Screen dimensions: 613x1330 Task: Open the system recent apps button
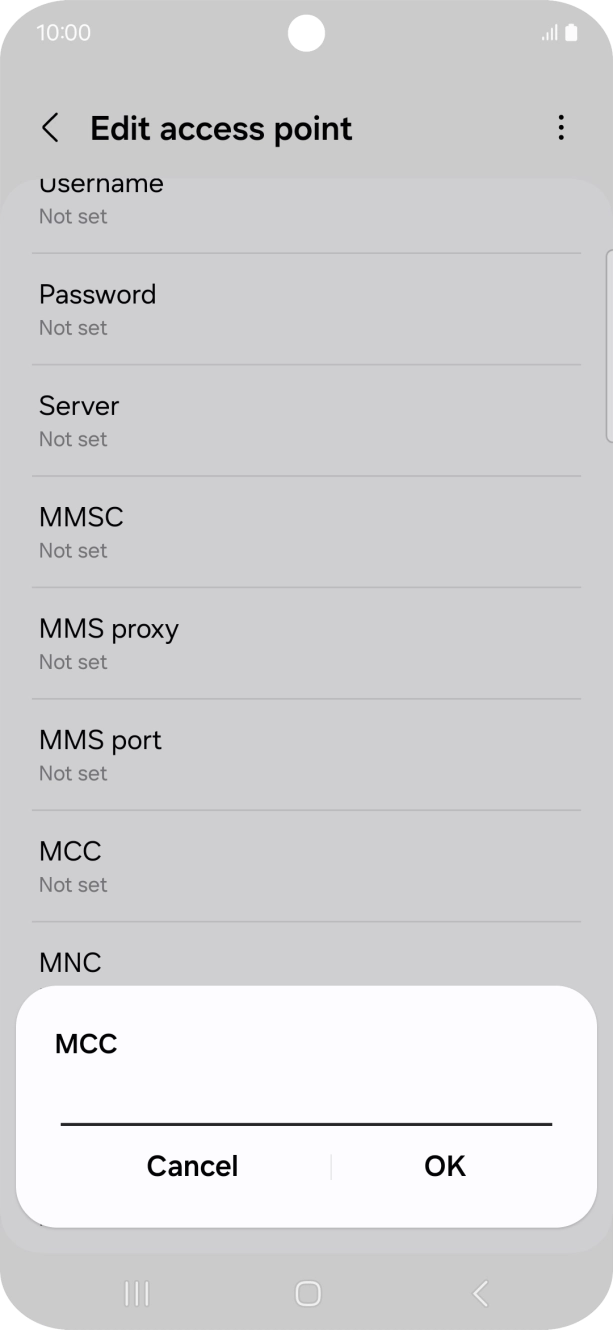coord(136,1294)
